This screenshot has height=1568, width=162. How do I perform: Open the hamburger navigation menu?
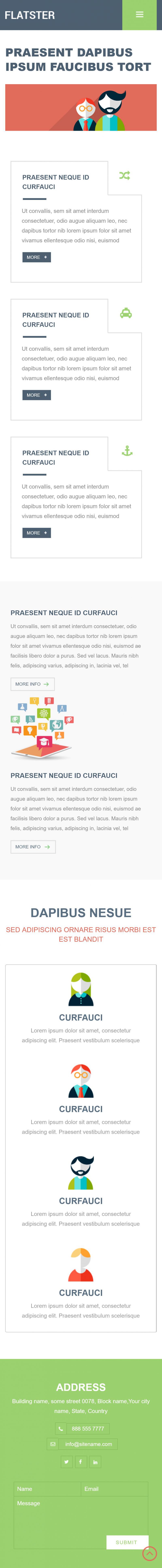pyautogui.click(x=140, y=15)
